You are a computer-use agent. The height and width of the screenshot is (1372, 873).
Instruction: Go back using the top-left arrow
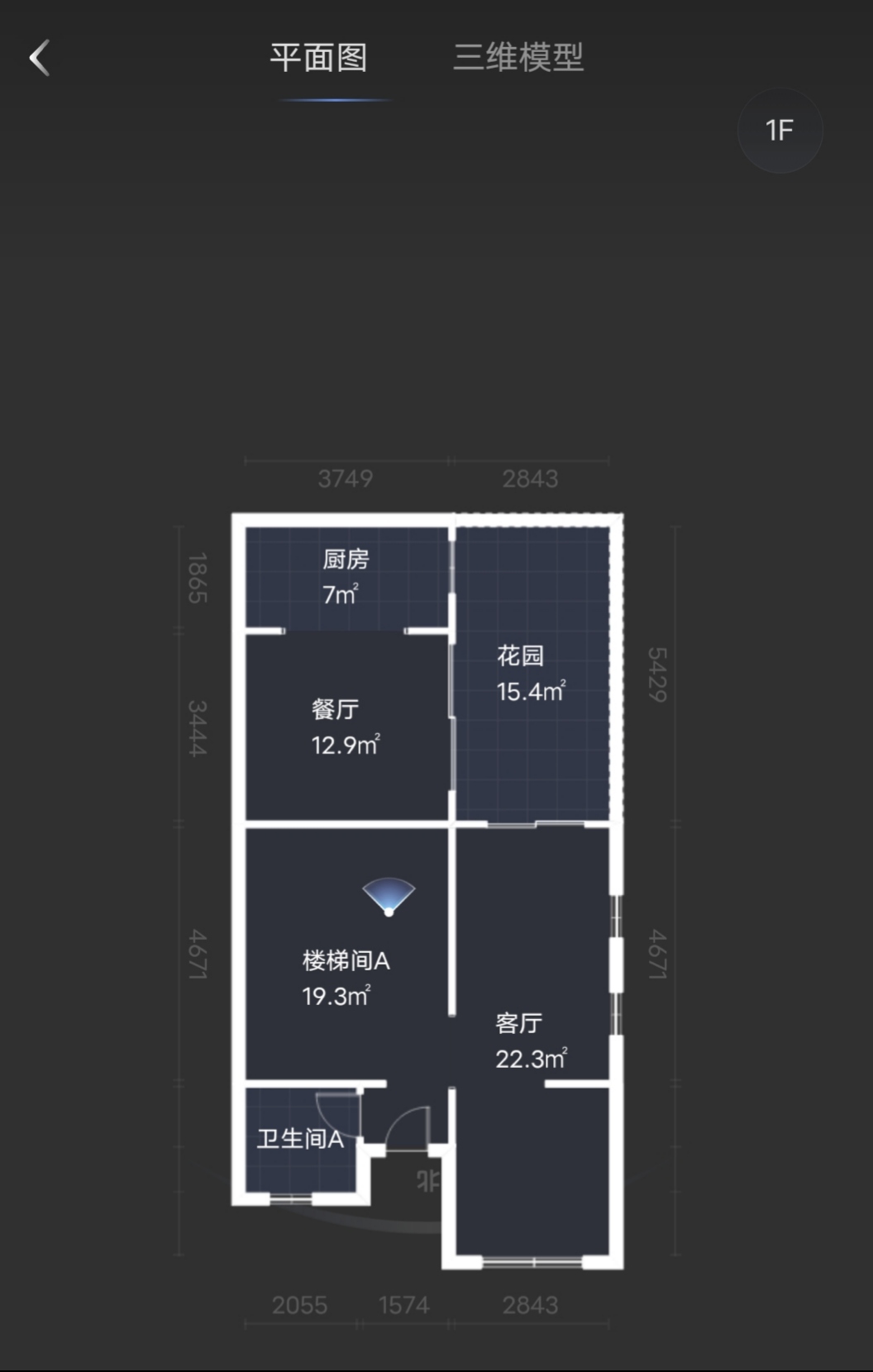click(40, 58)
